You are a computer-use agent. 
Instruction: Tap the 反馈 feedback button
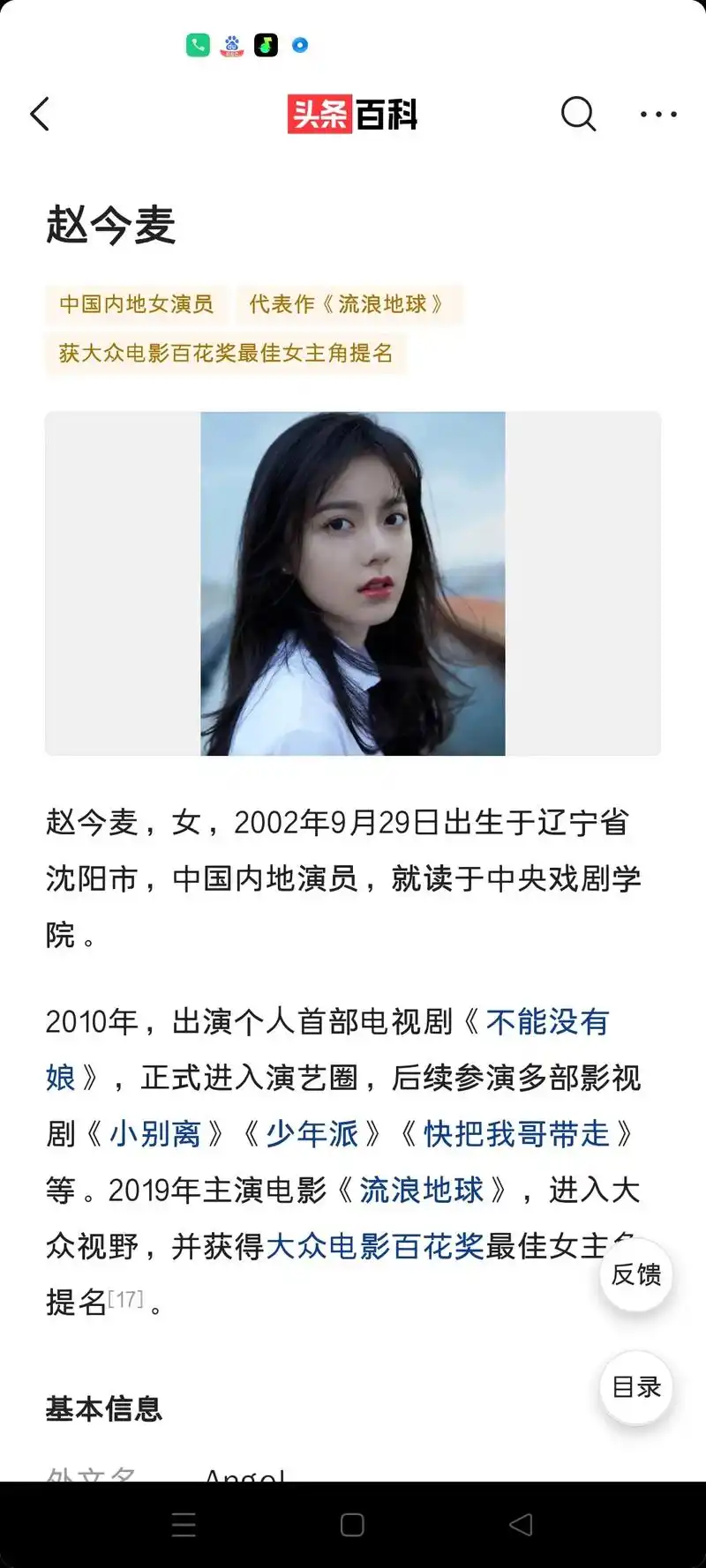pyautogui.click(x=636, y=1274)
